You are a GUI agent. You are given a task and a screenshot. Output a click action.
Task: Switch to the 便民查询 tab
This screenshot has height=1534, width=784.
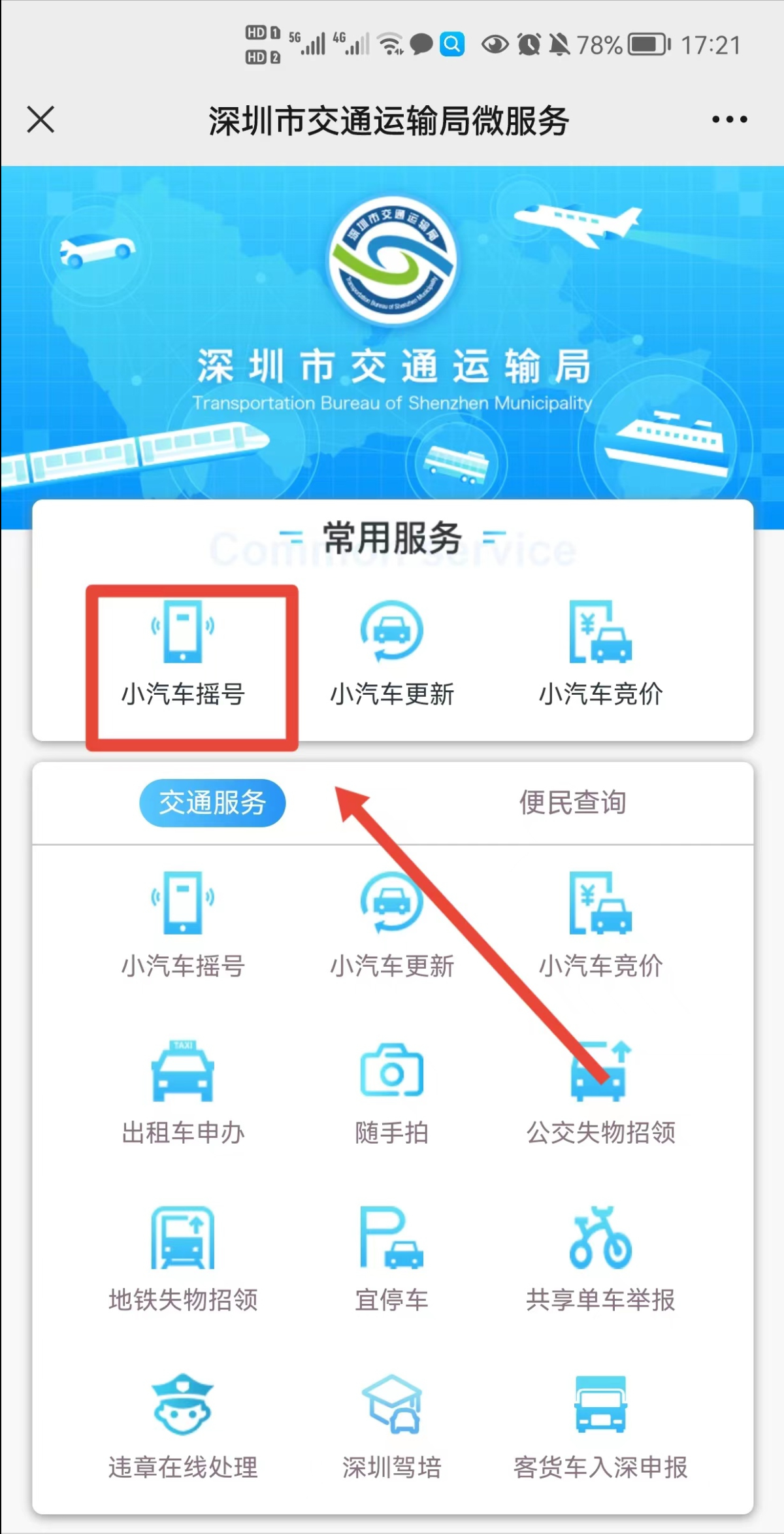572,803
